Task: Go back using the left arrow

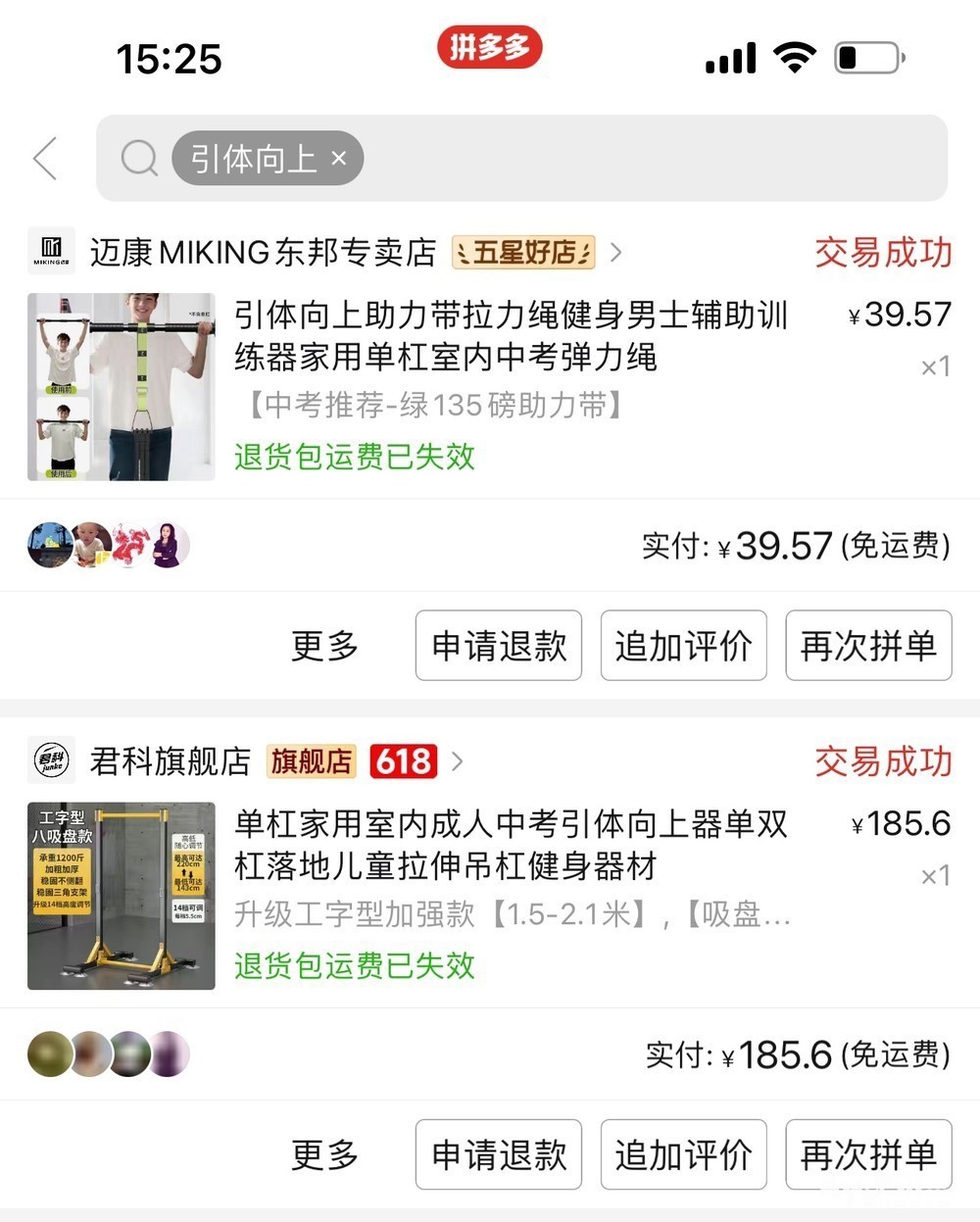Action: pos(45,159)
